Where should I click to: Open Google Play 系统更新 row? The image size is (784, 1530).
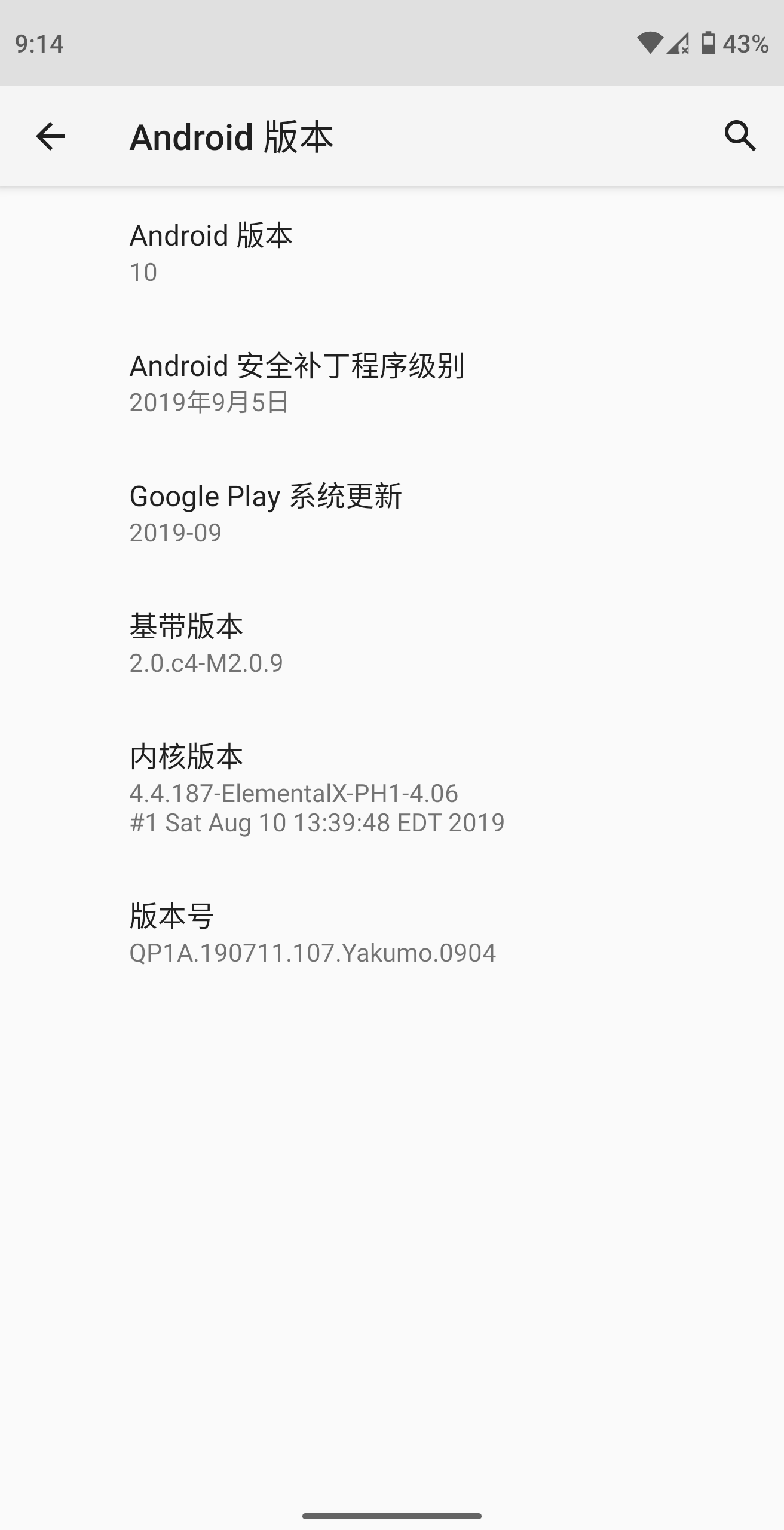click(x=392, y=513)
